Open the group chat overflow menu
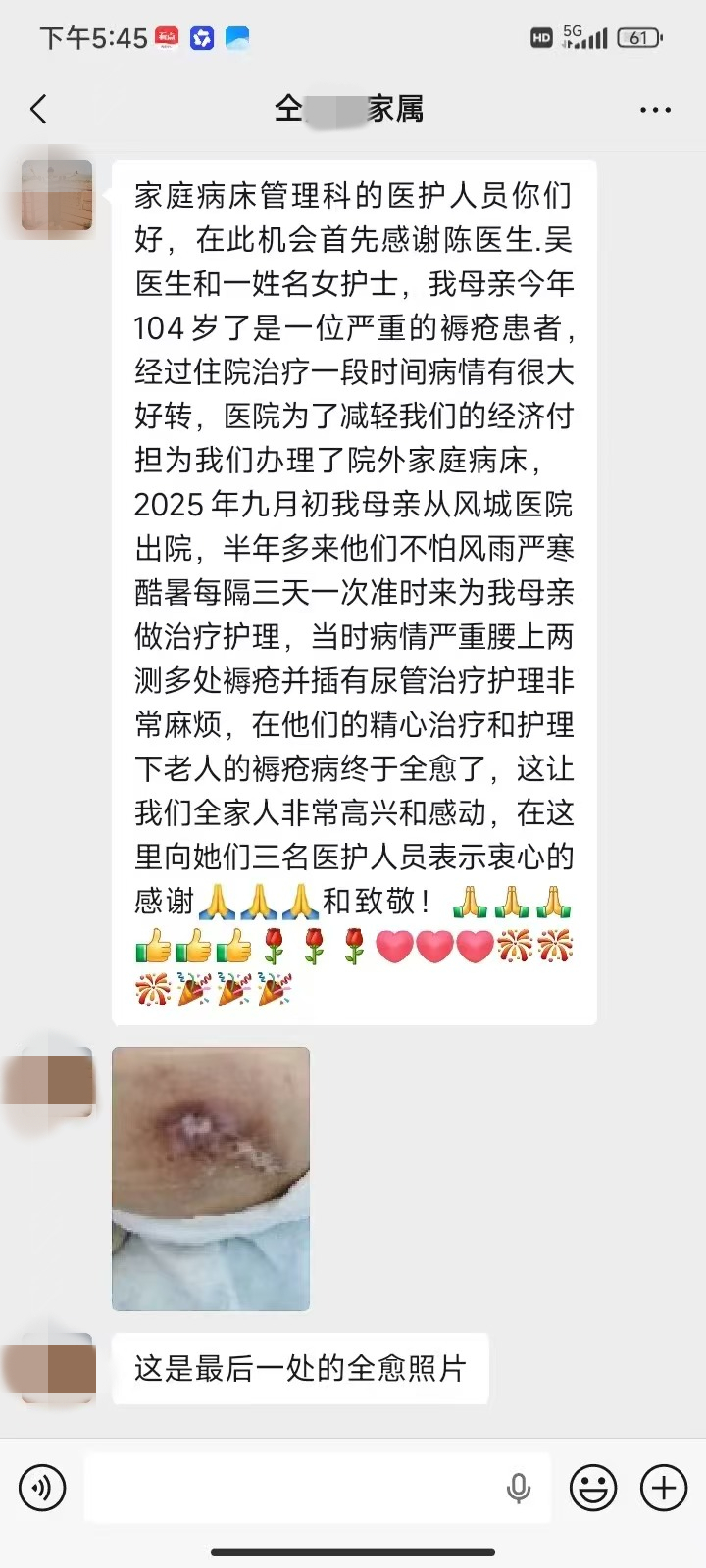This screenshot has height=1568, width=706. (x=655, y=110)
